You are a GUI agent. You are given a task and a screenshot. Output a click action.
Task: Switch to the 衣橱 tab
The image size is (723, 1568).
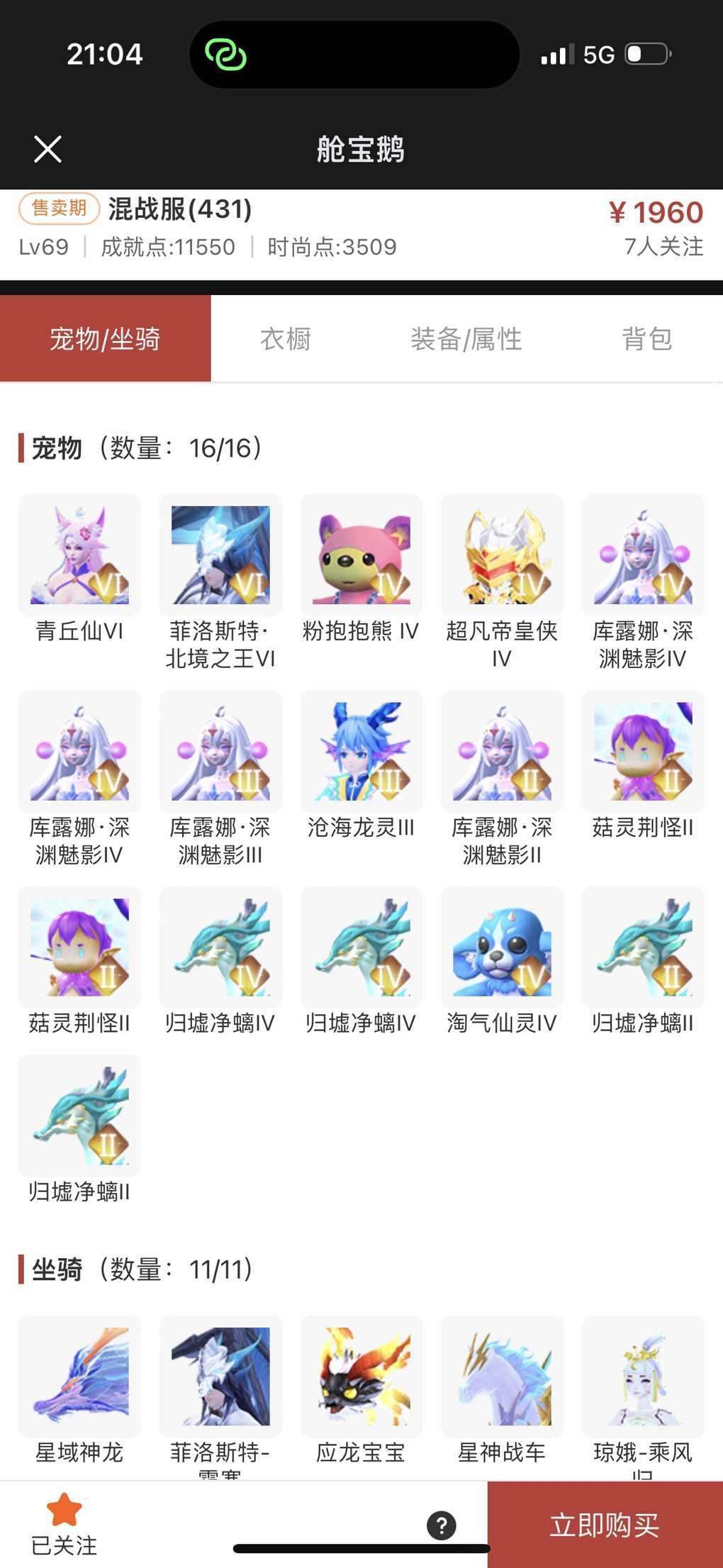tap(286, 339)
